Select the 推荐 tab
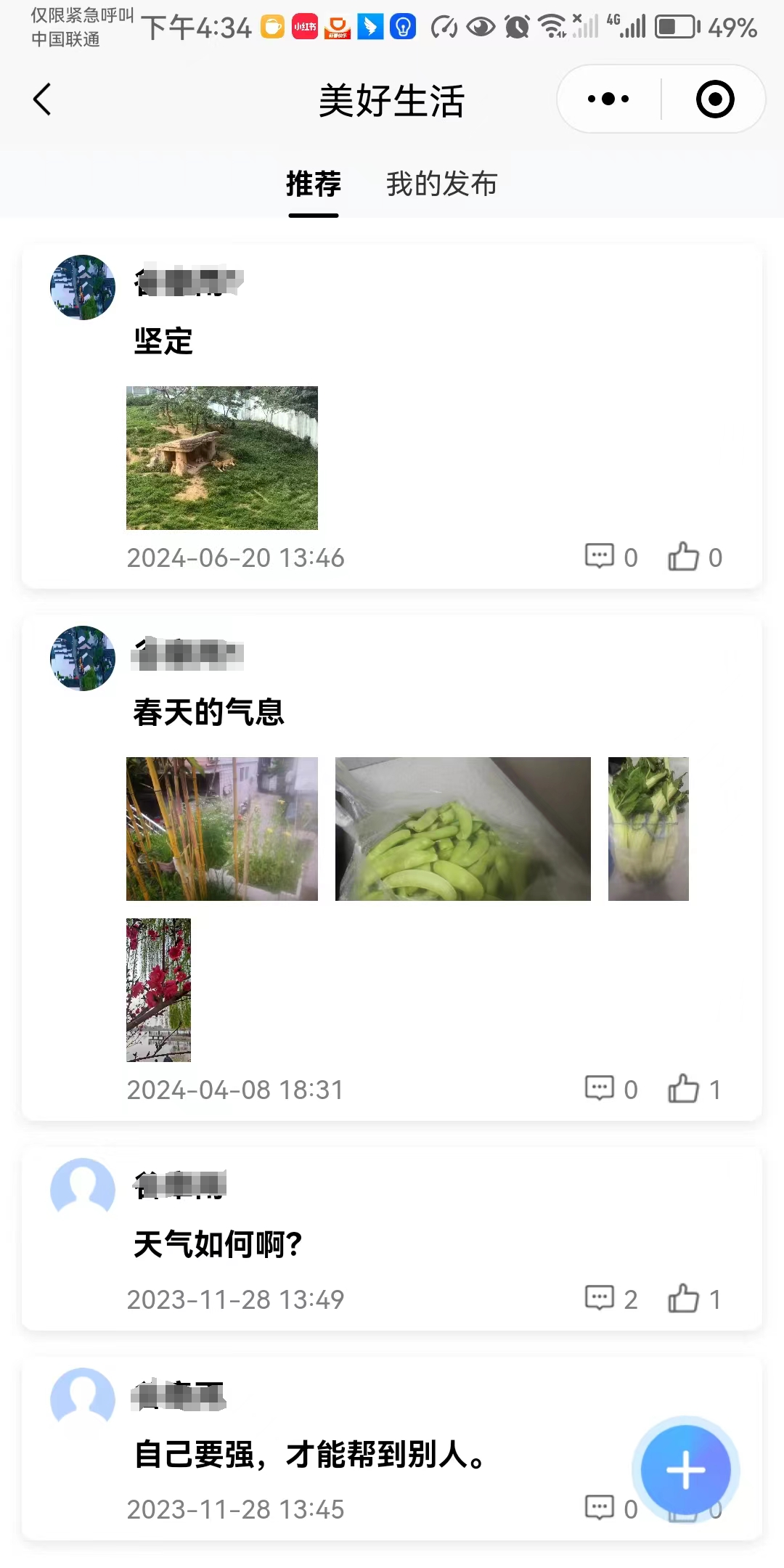This screenshot has height=1568, width=784. pyautogui.click(x=314, y=184)
